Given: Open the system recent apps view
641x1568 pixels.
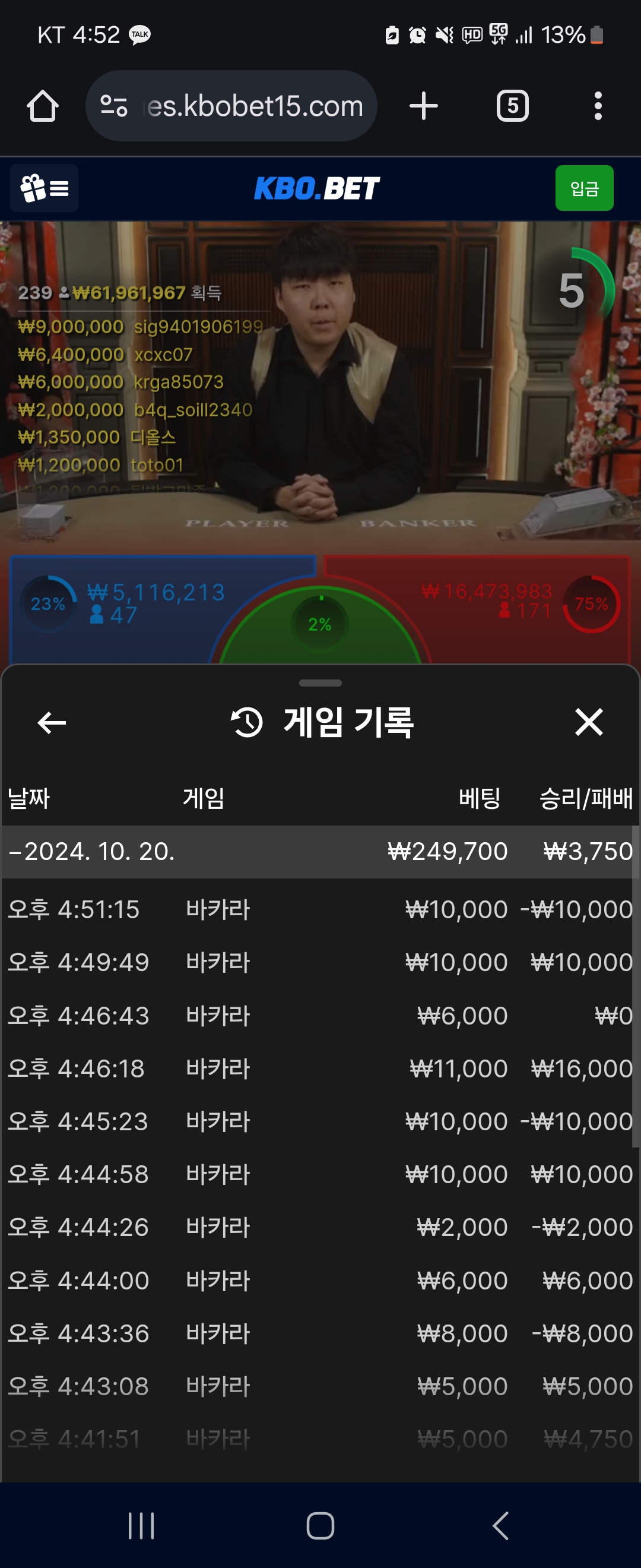Looking at the screenshot, I should [141, 1525].
